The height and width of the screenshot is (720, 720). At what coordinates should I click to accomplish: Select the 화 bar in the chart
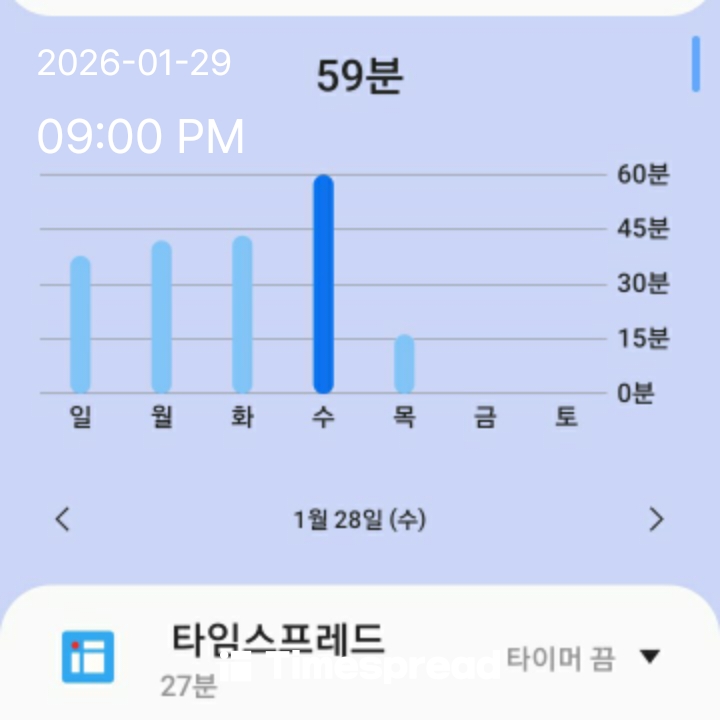click(x=242, y=315)
